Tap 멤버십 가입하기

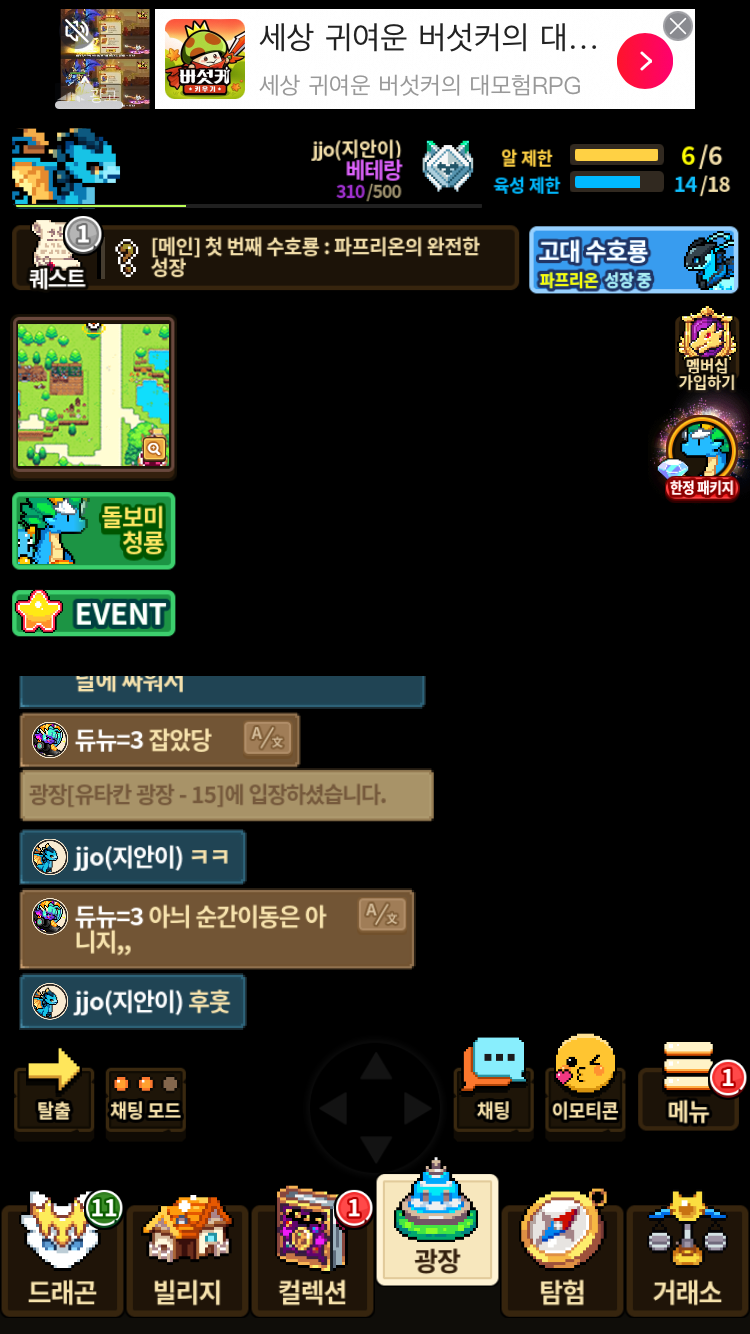click(707, 350)
